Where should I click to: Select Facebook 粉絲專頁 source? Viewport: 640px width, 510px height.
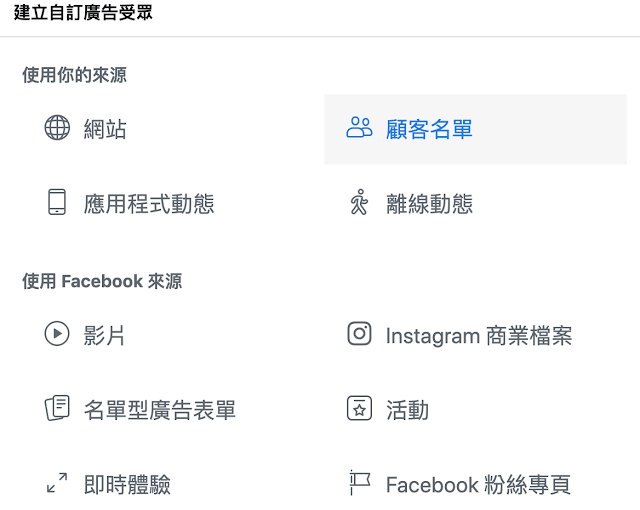476,484
